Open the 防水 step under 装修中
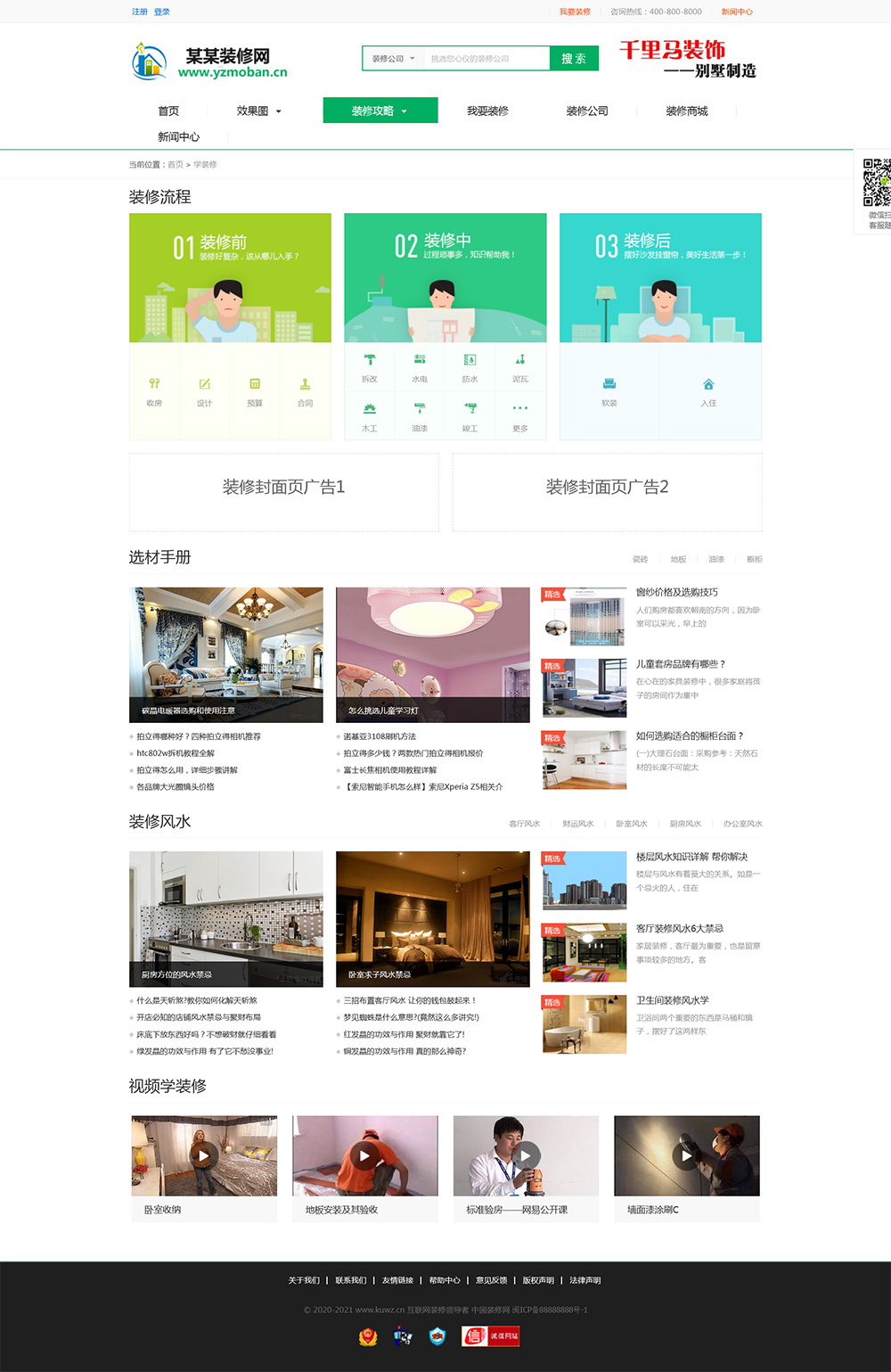891x1372 pixels. (470, 366)
